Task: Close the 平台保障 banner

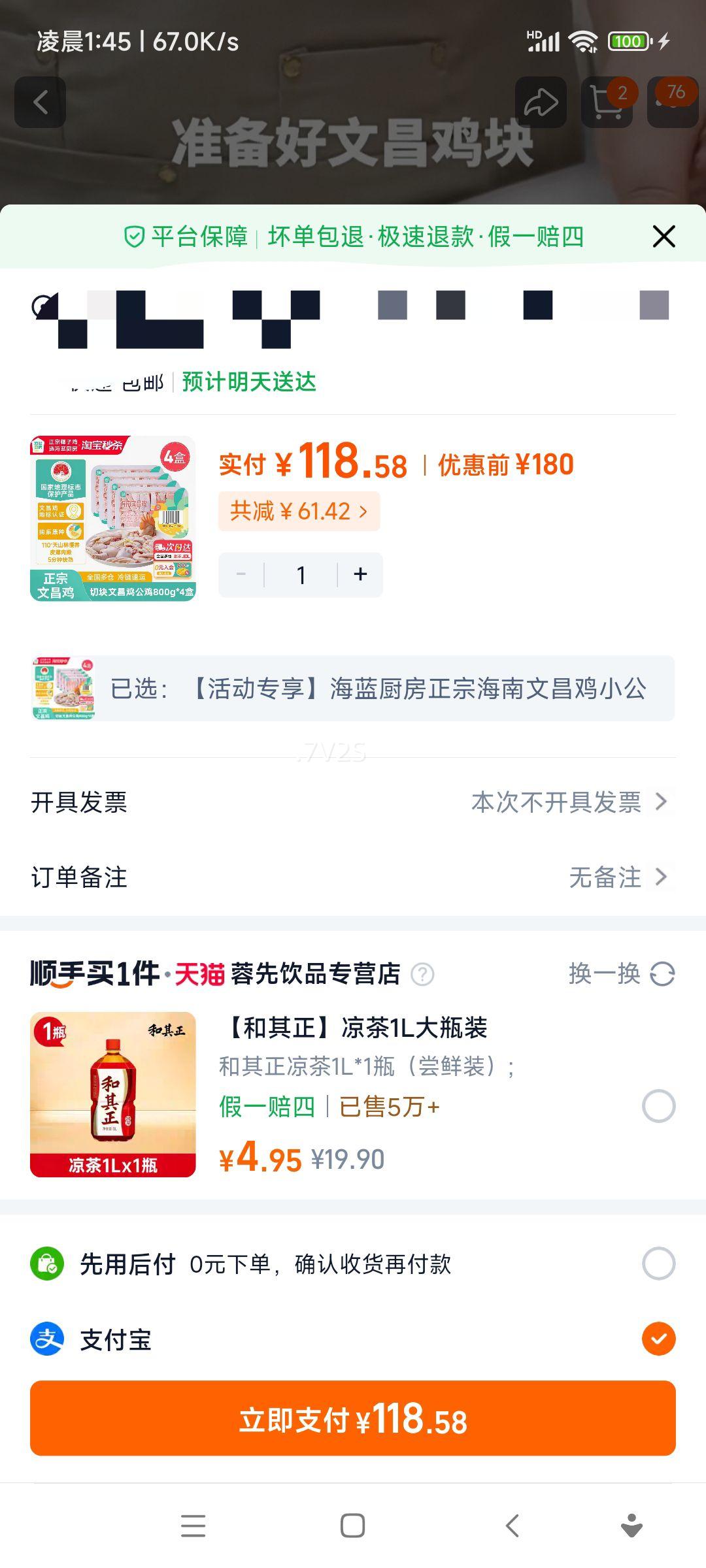Action: (664, 237)
